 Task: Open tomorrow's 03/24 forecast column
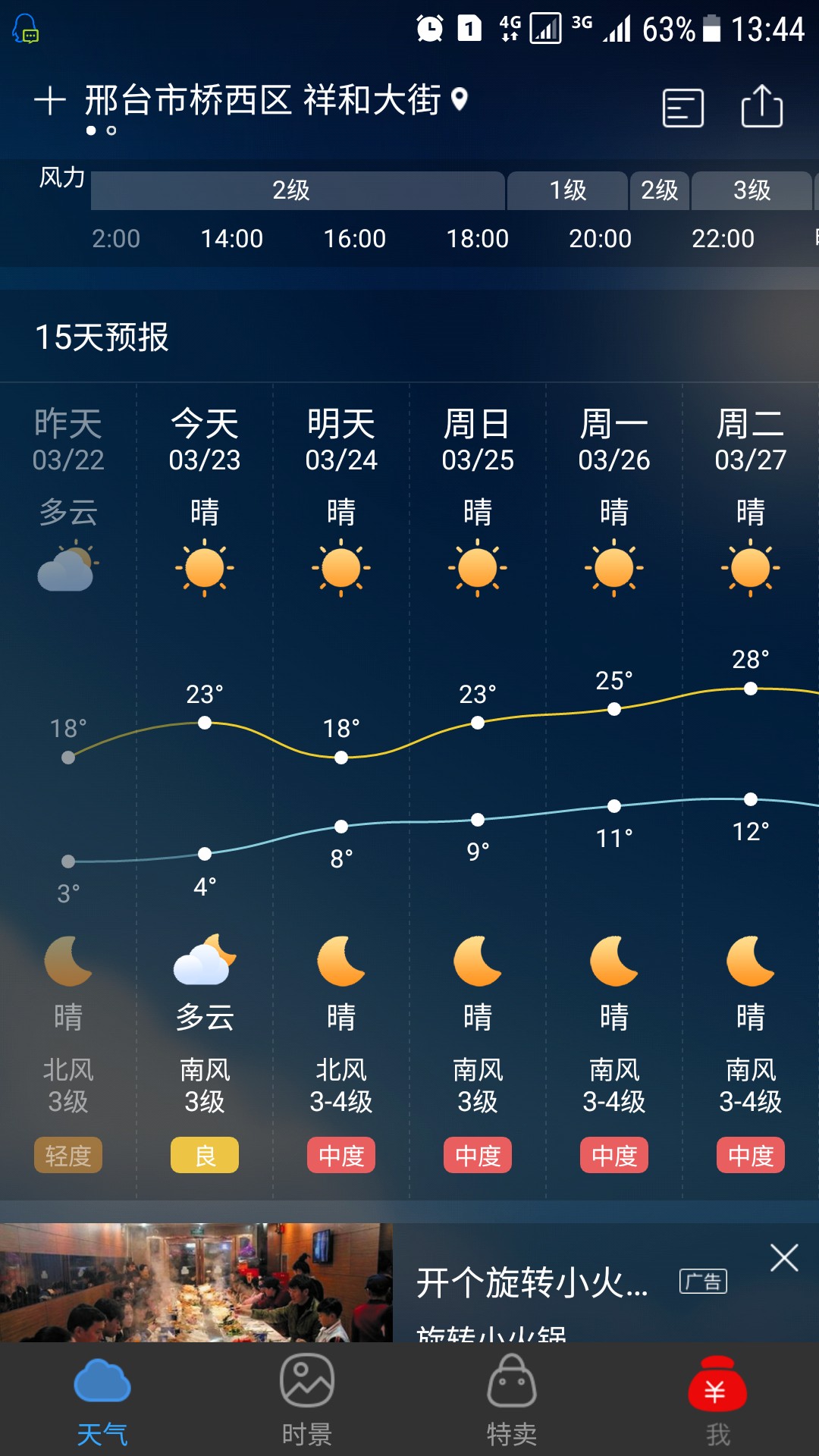click(x=341, y=790)
